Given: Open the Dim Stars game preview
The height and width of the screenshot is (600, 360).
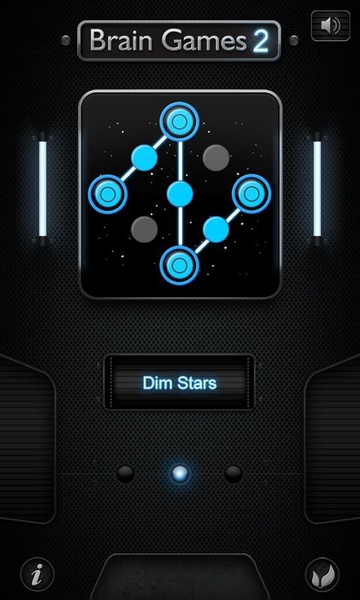Looking at the screenshot, I should coord(180,194).
